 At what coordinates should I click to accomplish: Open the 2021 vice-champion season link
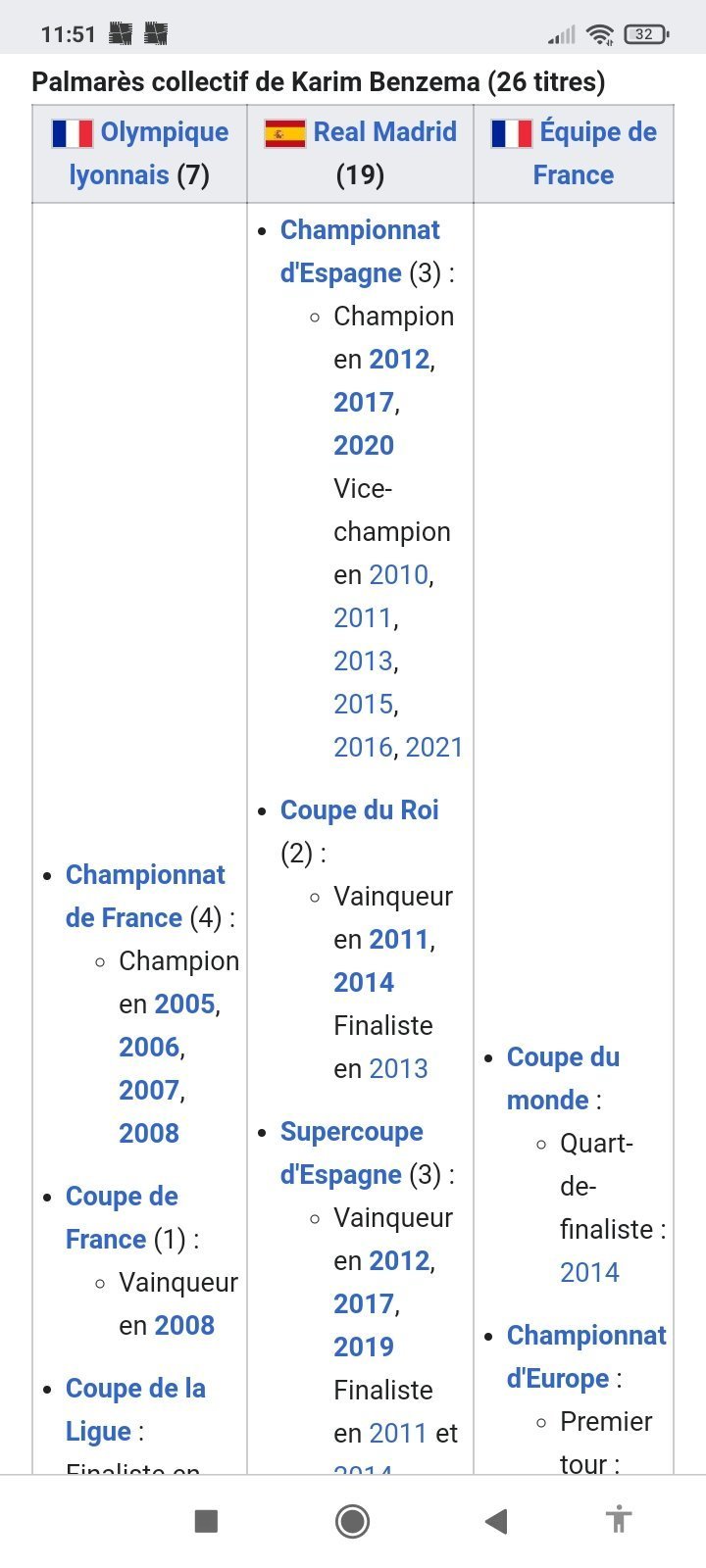[x=433, y=748]
